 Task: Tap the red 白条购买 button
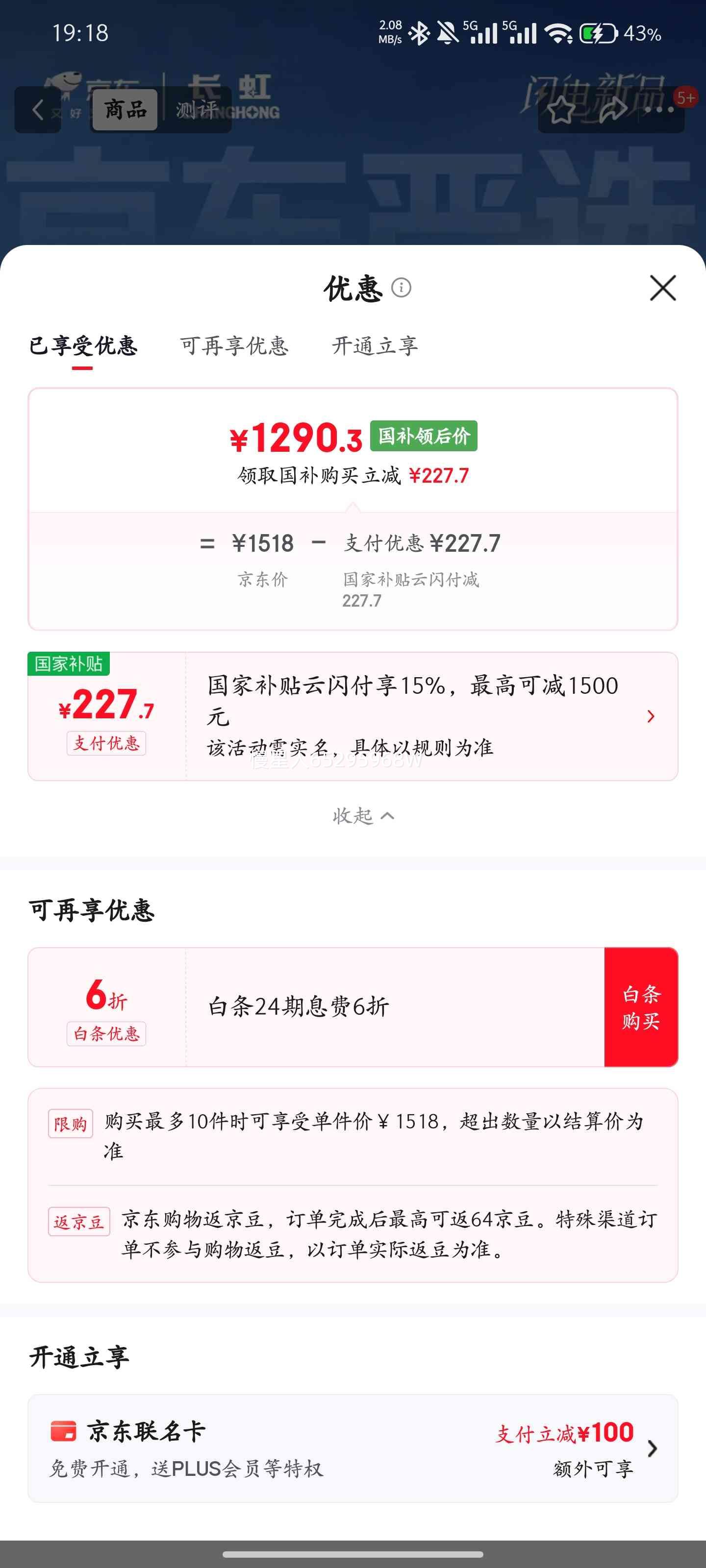641,1010
